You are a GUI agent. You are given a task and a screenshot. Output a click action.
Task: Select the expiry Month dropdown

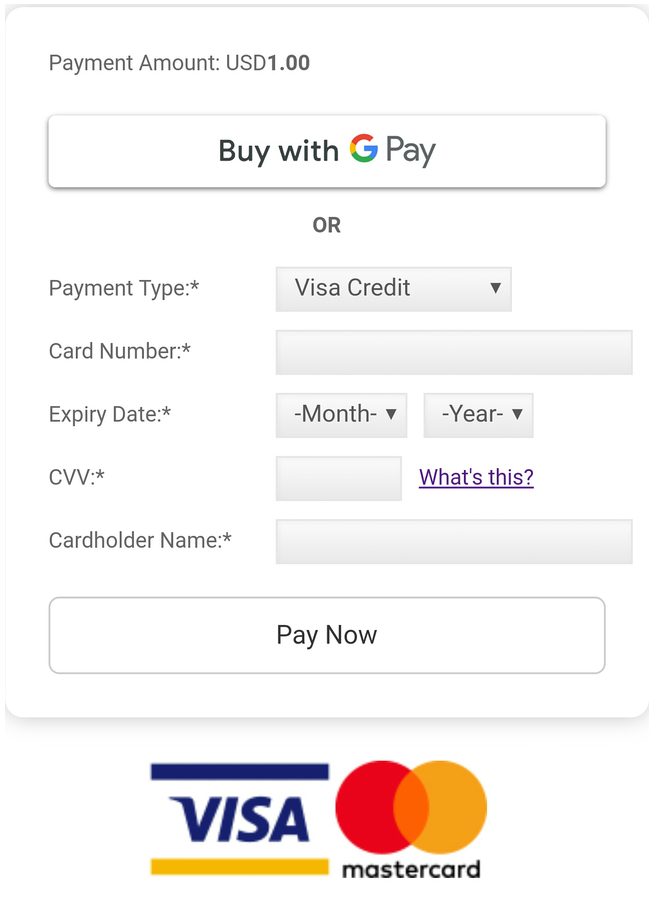coord(341,415)
